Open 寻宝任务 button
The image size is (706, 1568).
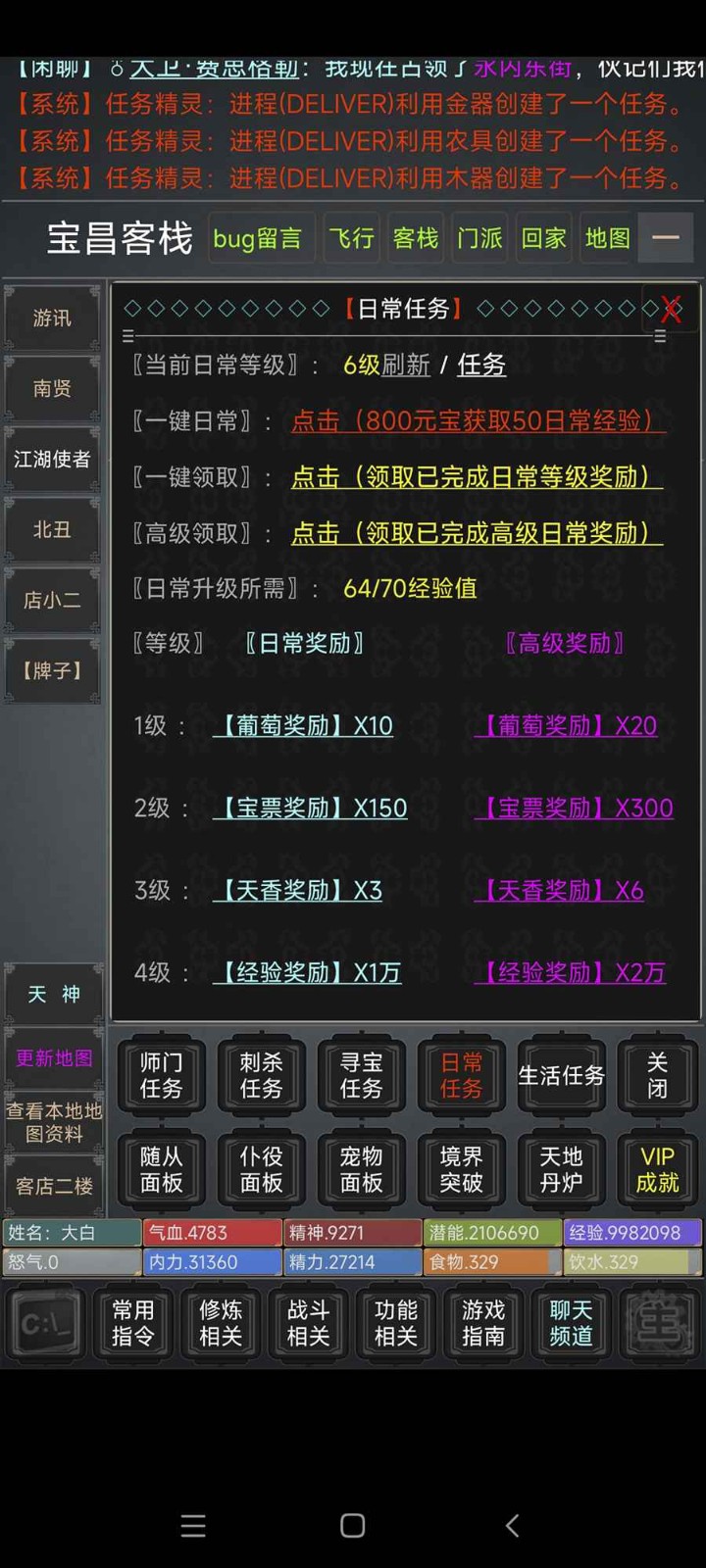click(361, 1075)
